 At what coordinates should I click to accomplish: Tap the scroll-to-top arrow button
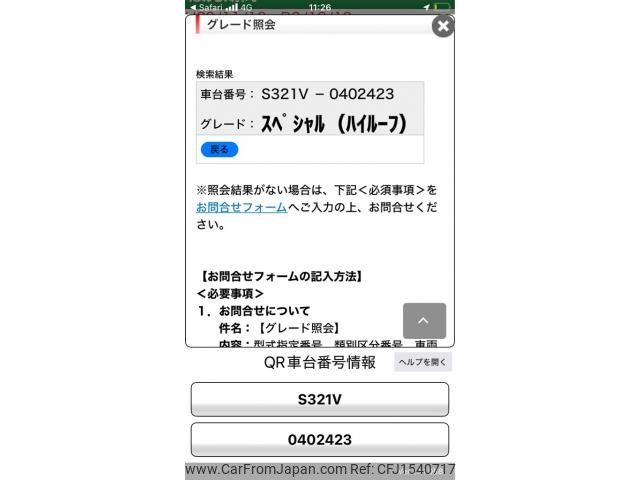pyautogui.click(x=424, y=321)
